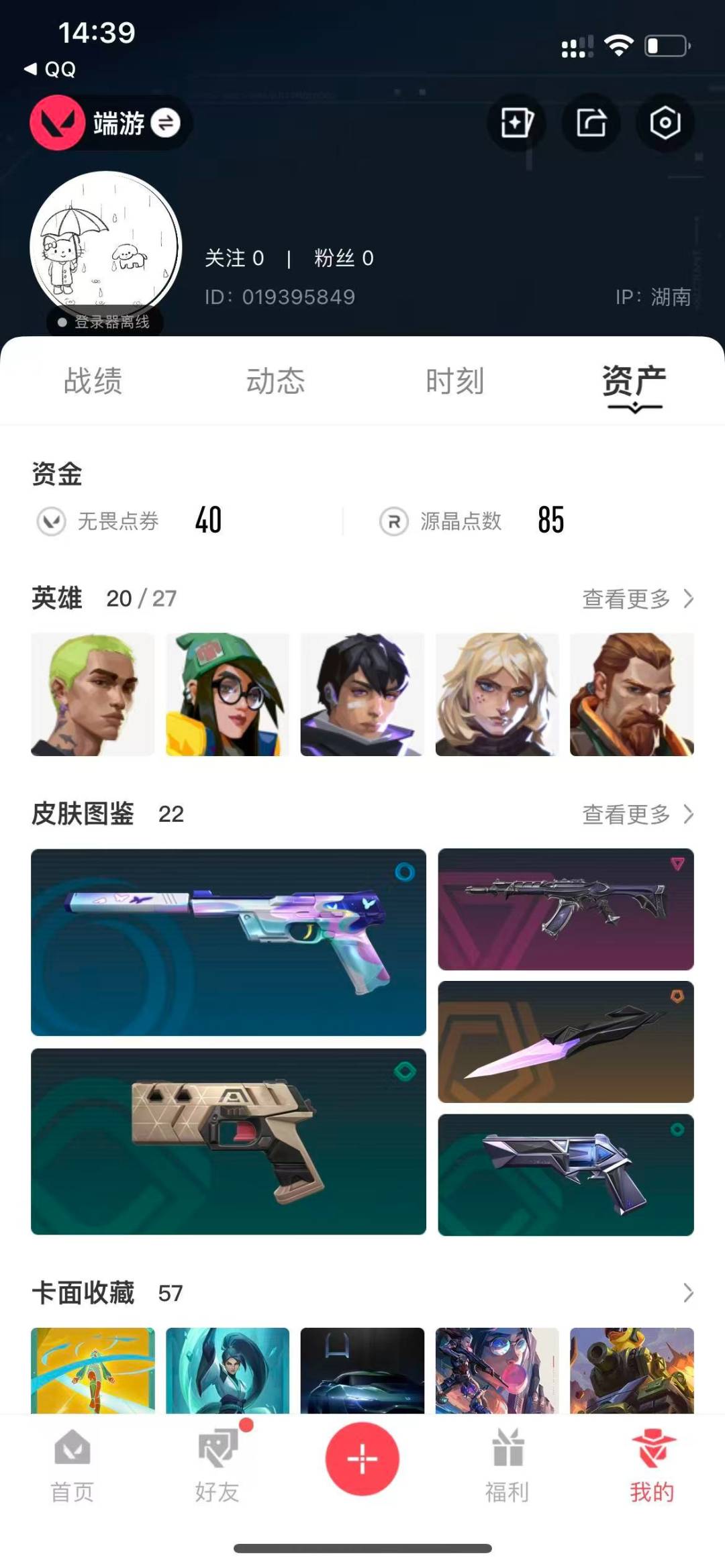Expand the 卡面收藏 collection chevron
725x1568 pixels.
[x=688, y=1292]
